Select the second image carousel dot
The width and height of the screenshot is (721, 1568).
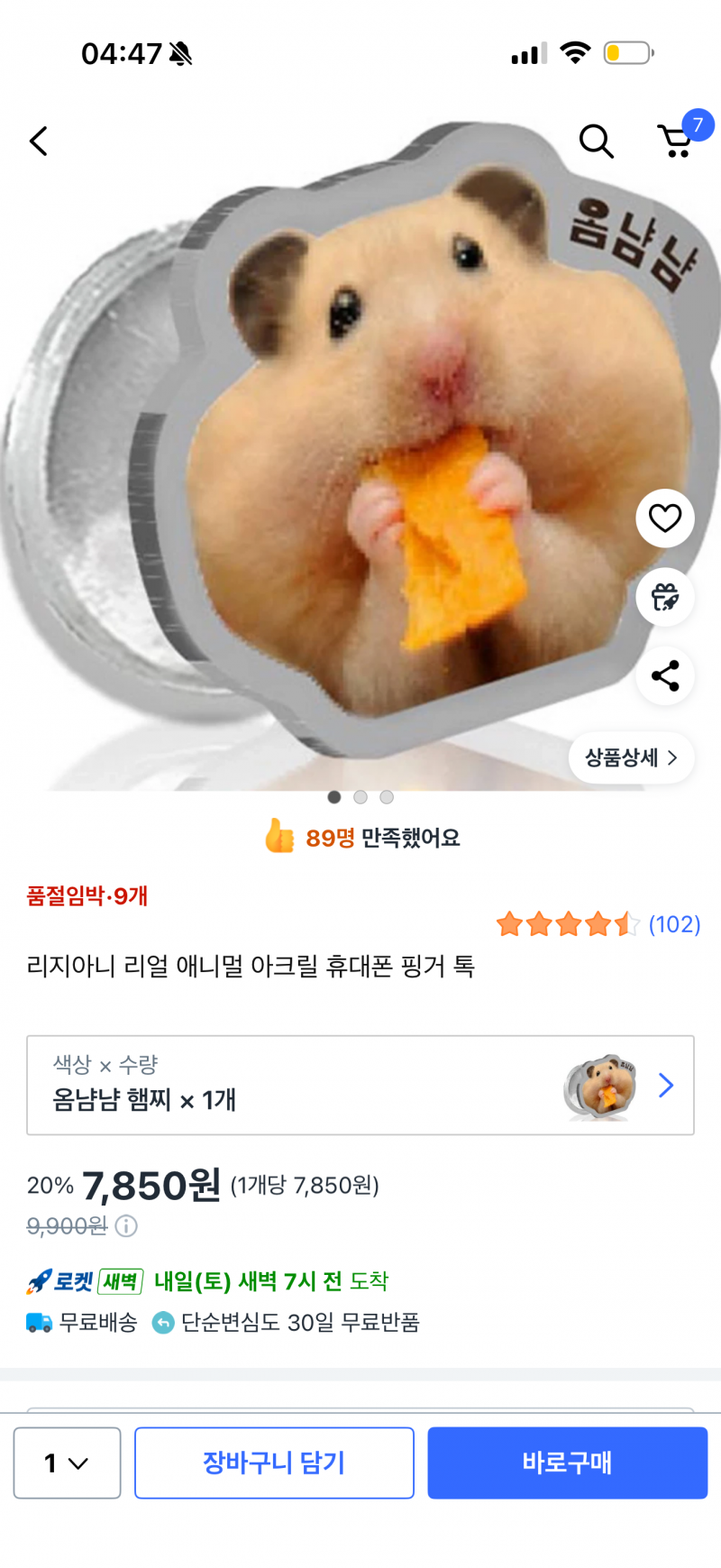360,797
